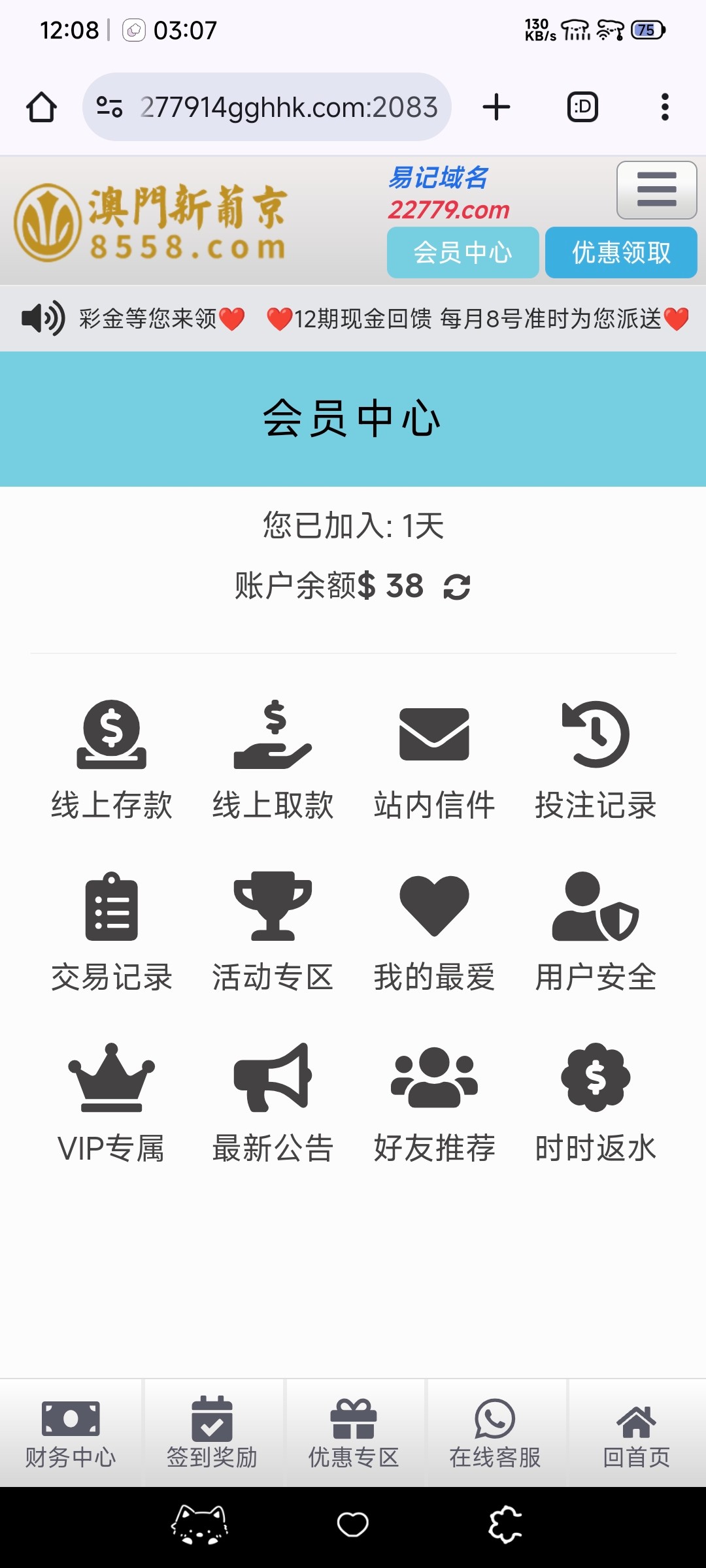Tap the 会员中心 button in the header
Screen dimensions: 706x1568
pos(463,253)
